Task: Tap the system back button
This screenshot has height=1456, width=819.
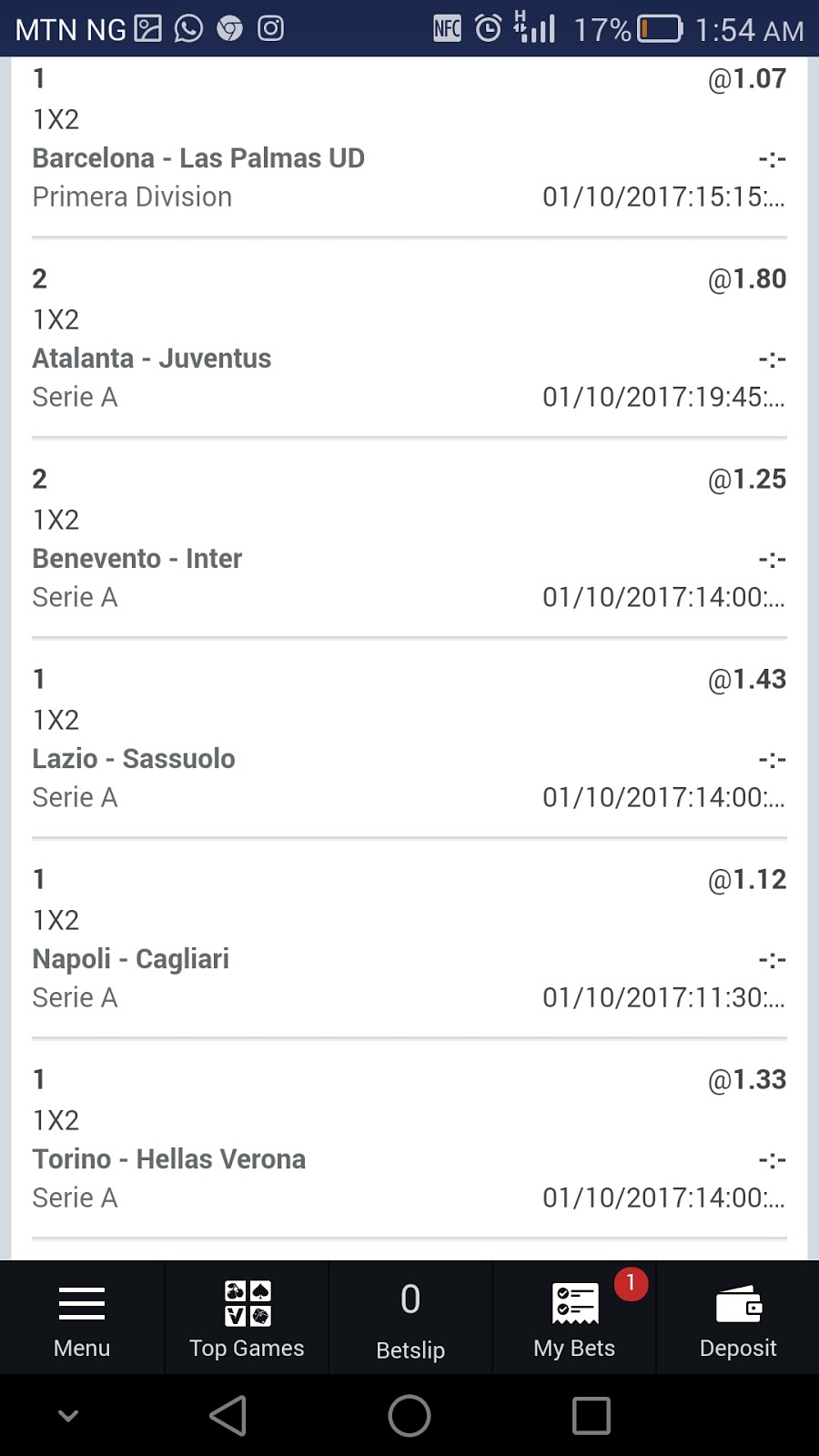Action: [x=227, y=1416]
